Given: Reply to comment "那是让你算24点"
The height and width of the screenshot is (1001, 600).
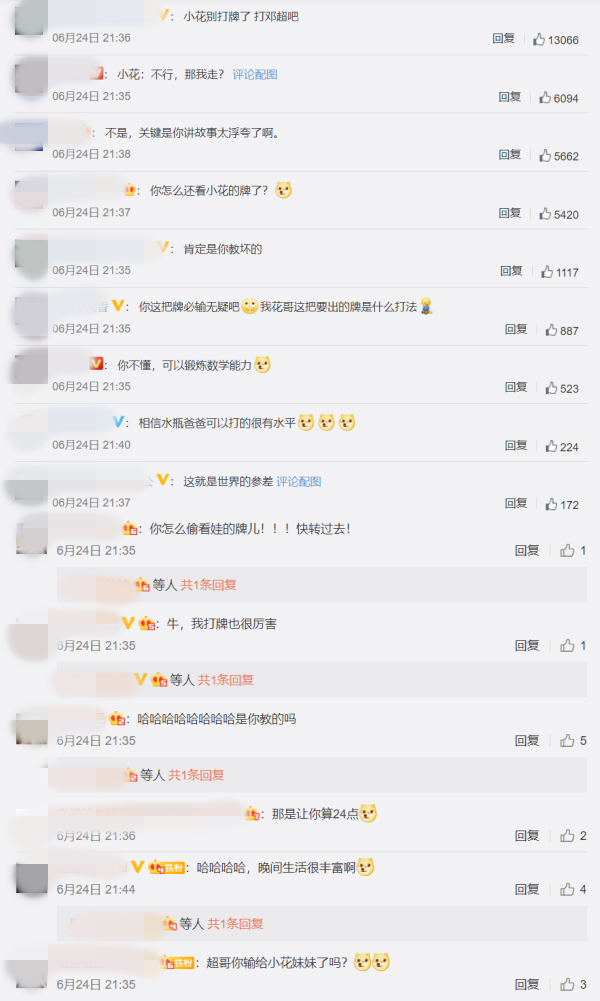Looking at the screenshot, I should [x=527, y=835].
